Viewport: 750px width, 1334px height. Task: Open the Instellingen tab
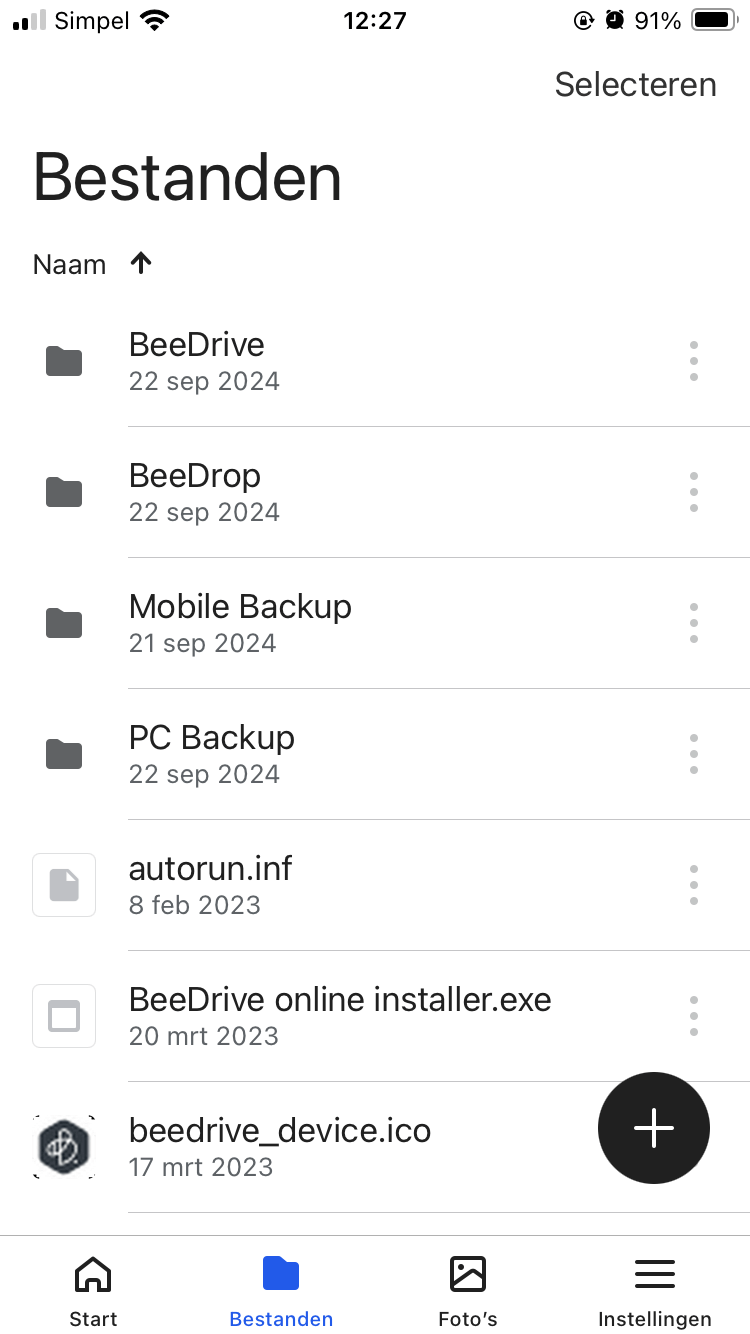[655, 1291]
